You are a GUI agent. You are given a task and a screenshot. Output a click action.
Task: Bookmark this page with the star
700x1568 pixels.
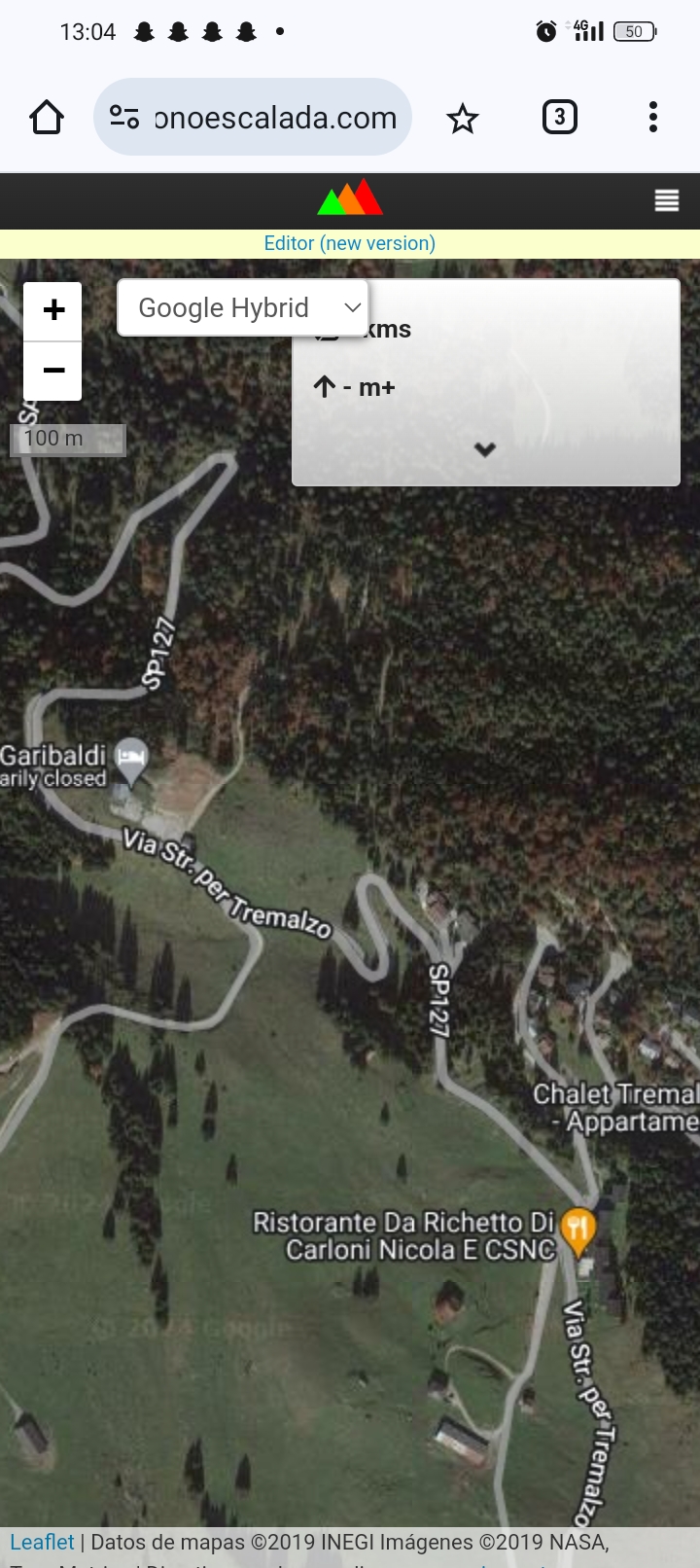463,119
